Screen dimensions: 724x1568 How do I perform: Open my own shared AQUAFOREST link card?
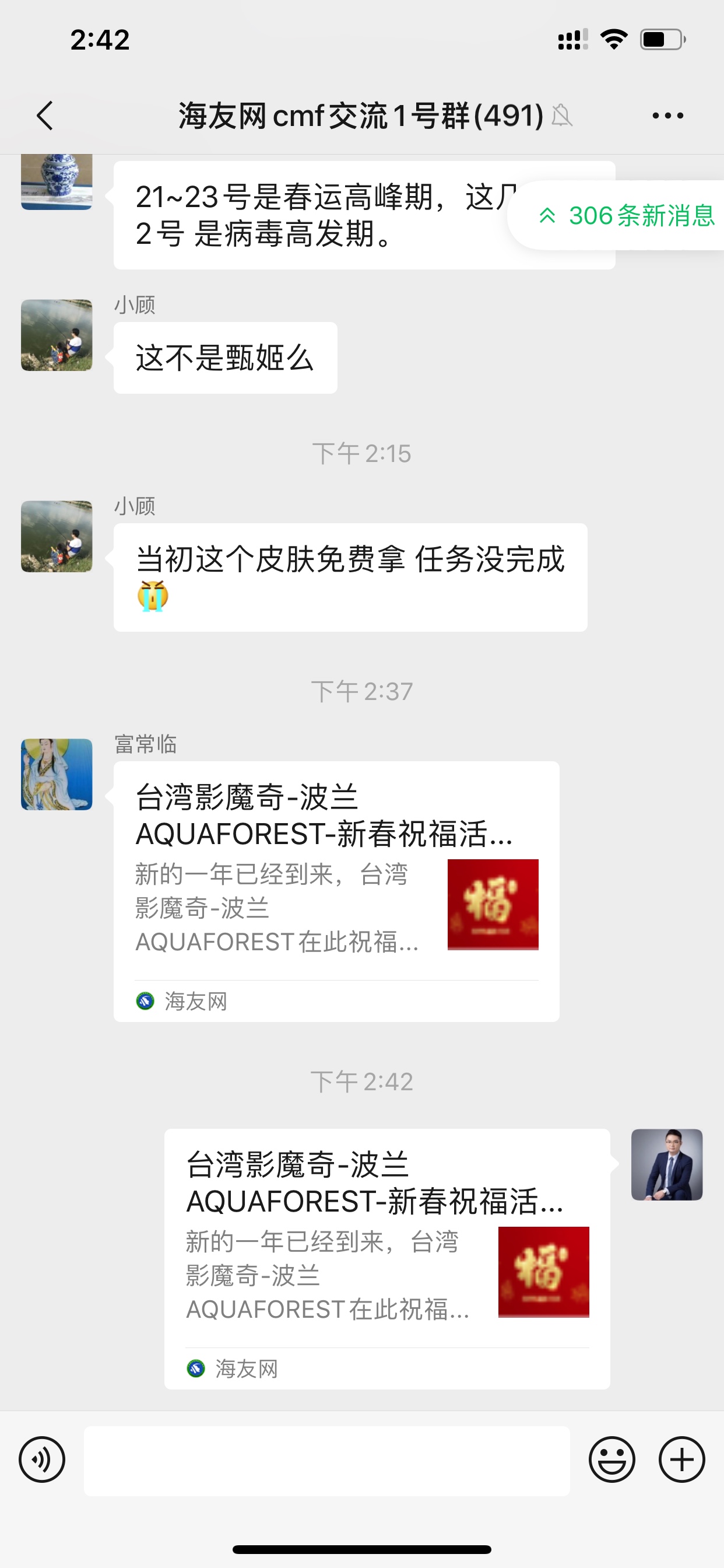(387, 1258)
